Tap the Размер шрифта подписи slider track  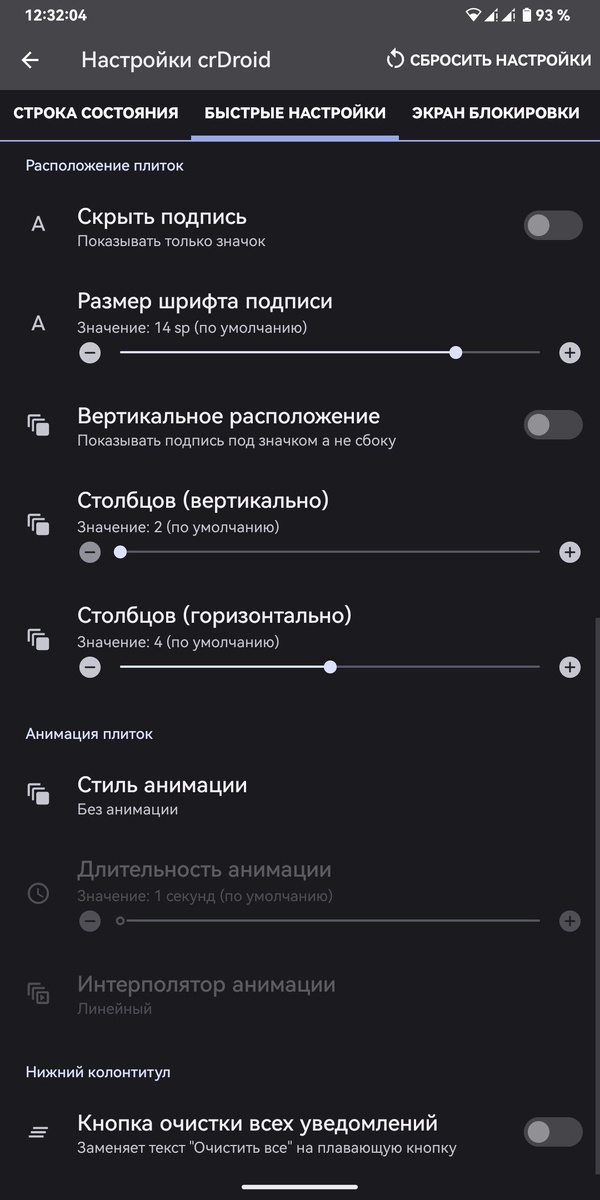[330, 352]
